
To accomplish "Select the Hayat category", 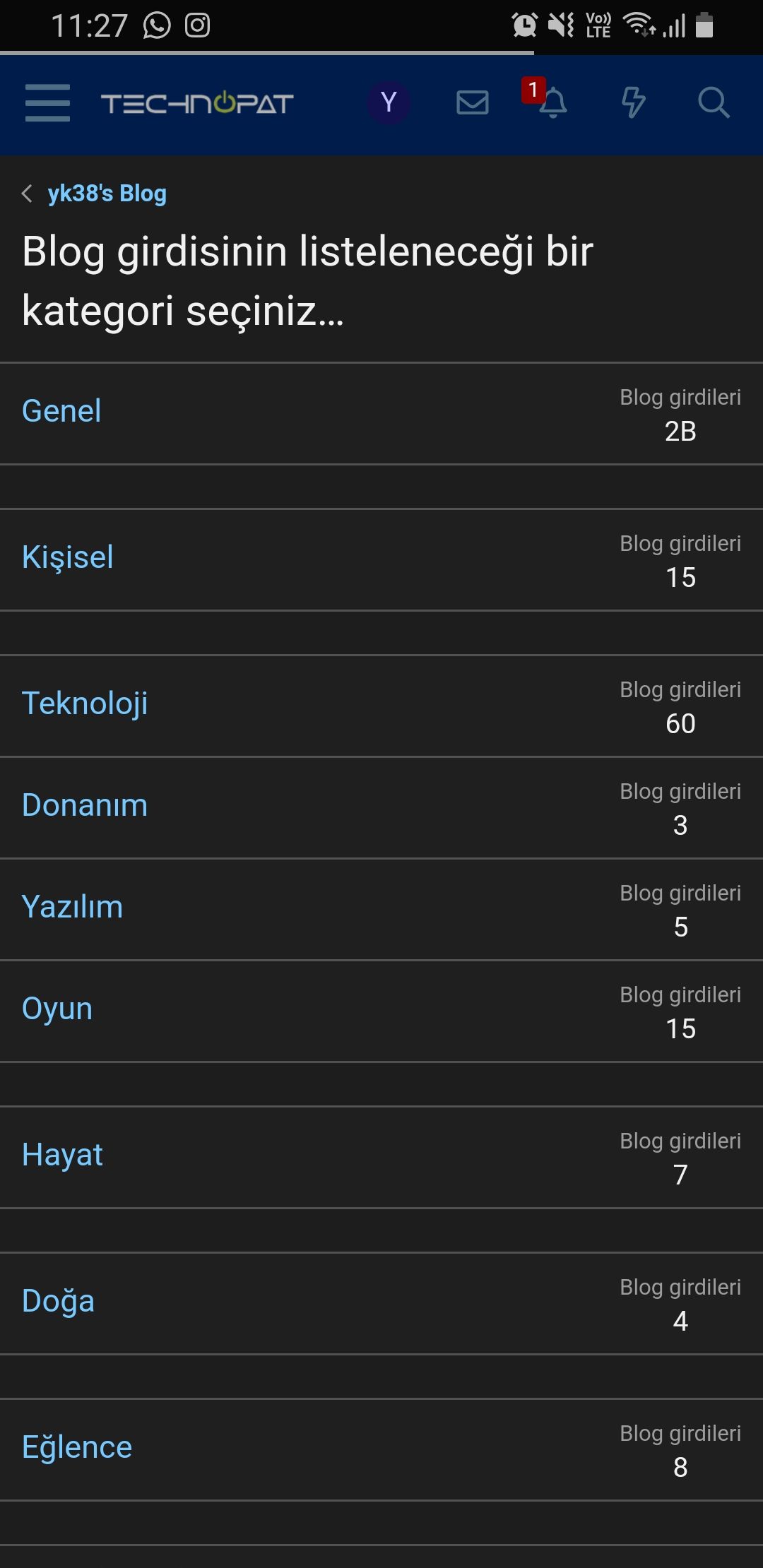I will tap(62, 1155).
